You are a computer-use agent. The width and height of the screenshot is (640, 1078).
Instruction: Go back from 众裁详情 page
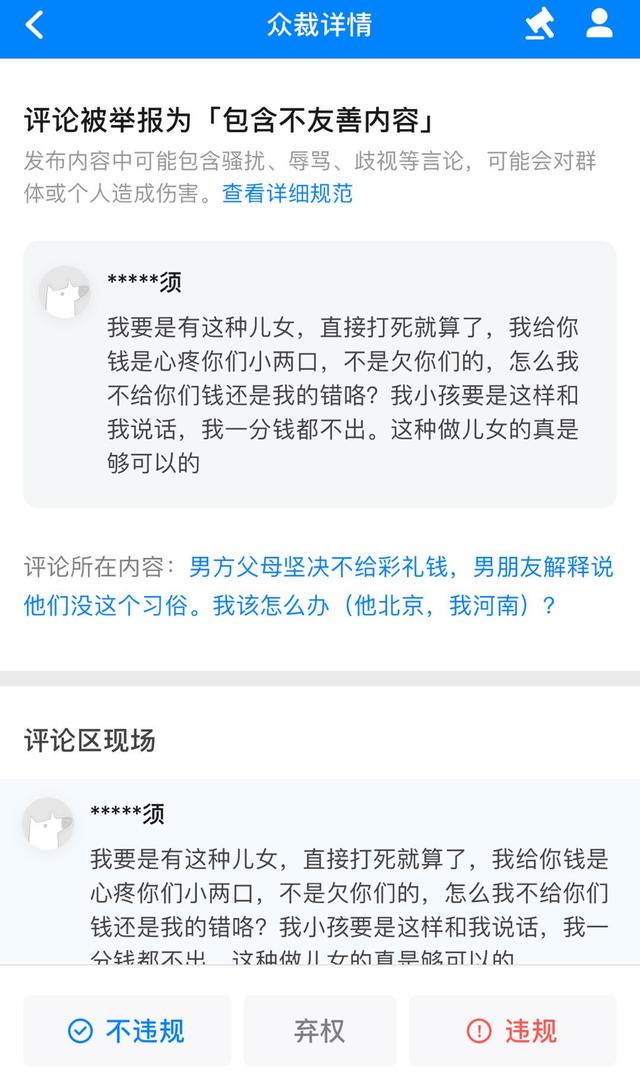tap(34, 25)
